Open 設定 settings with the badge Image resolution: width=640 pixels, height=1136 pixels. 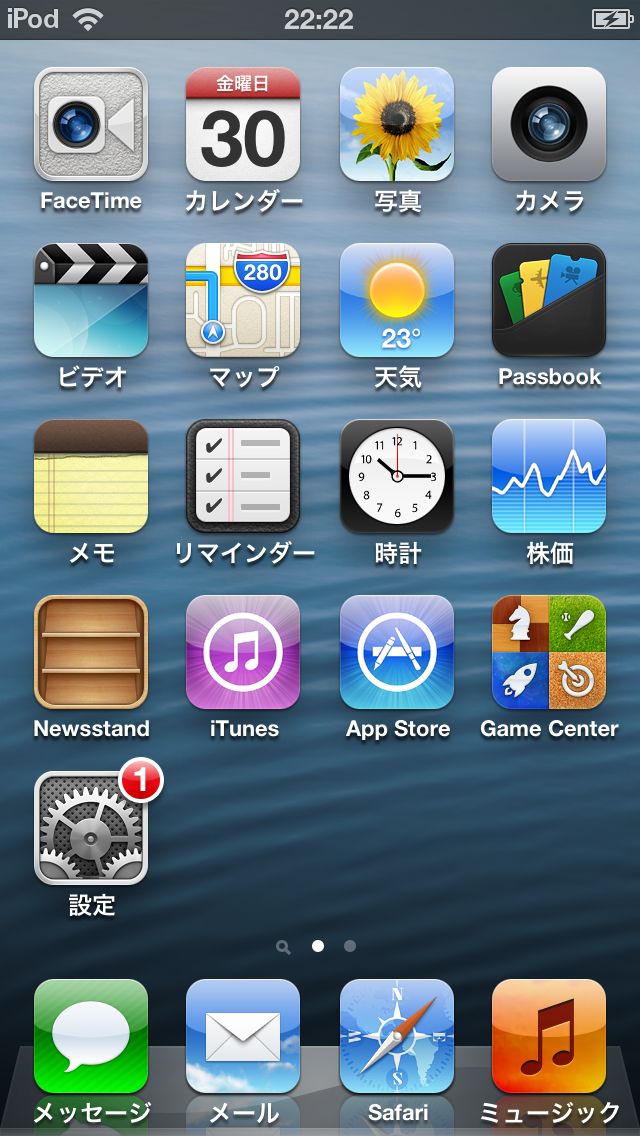pos(91,828)
